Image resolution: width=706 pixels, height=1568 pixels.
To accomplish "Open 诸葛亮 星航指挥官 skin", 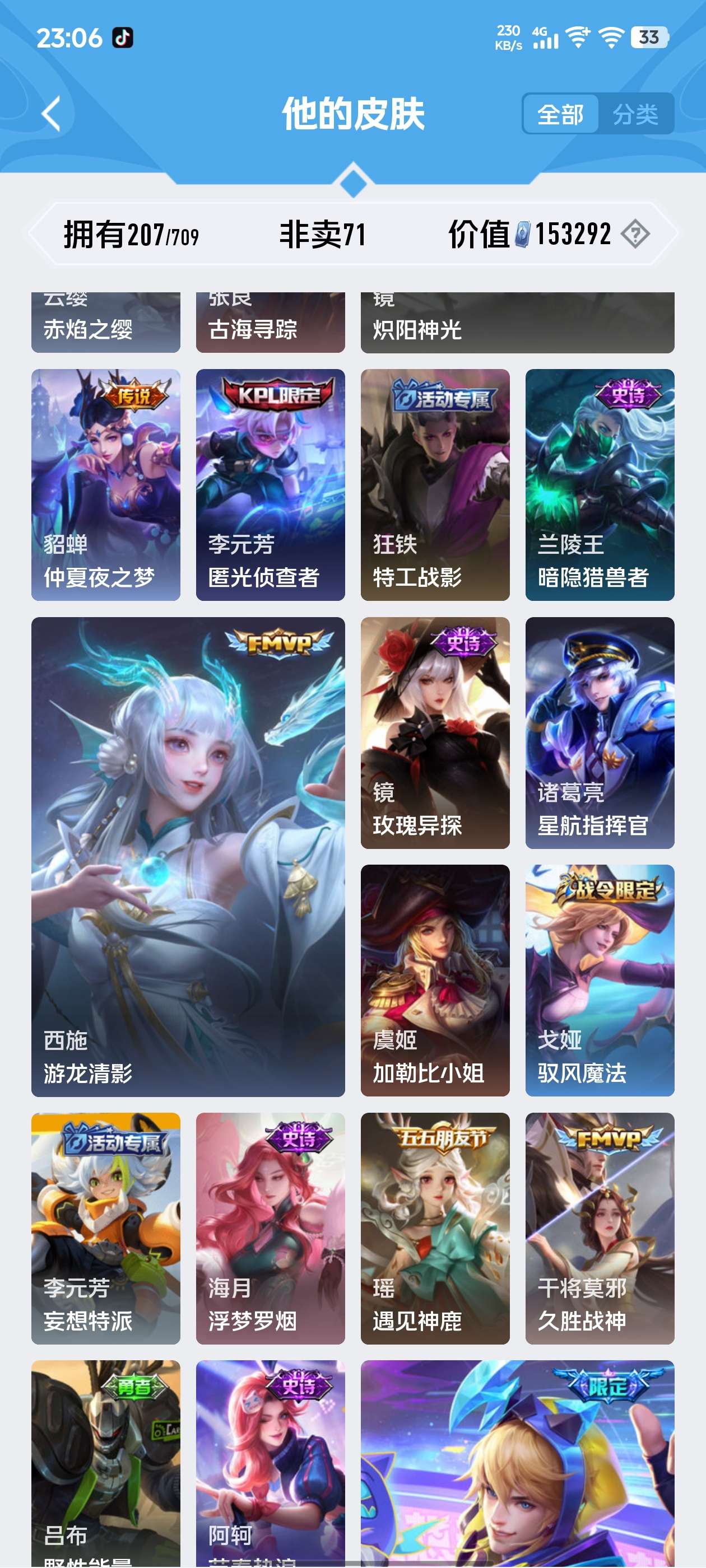I will 600,733.
